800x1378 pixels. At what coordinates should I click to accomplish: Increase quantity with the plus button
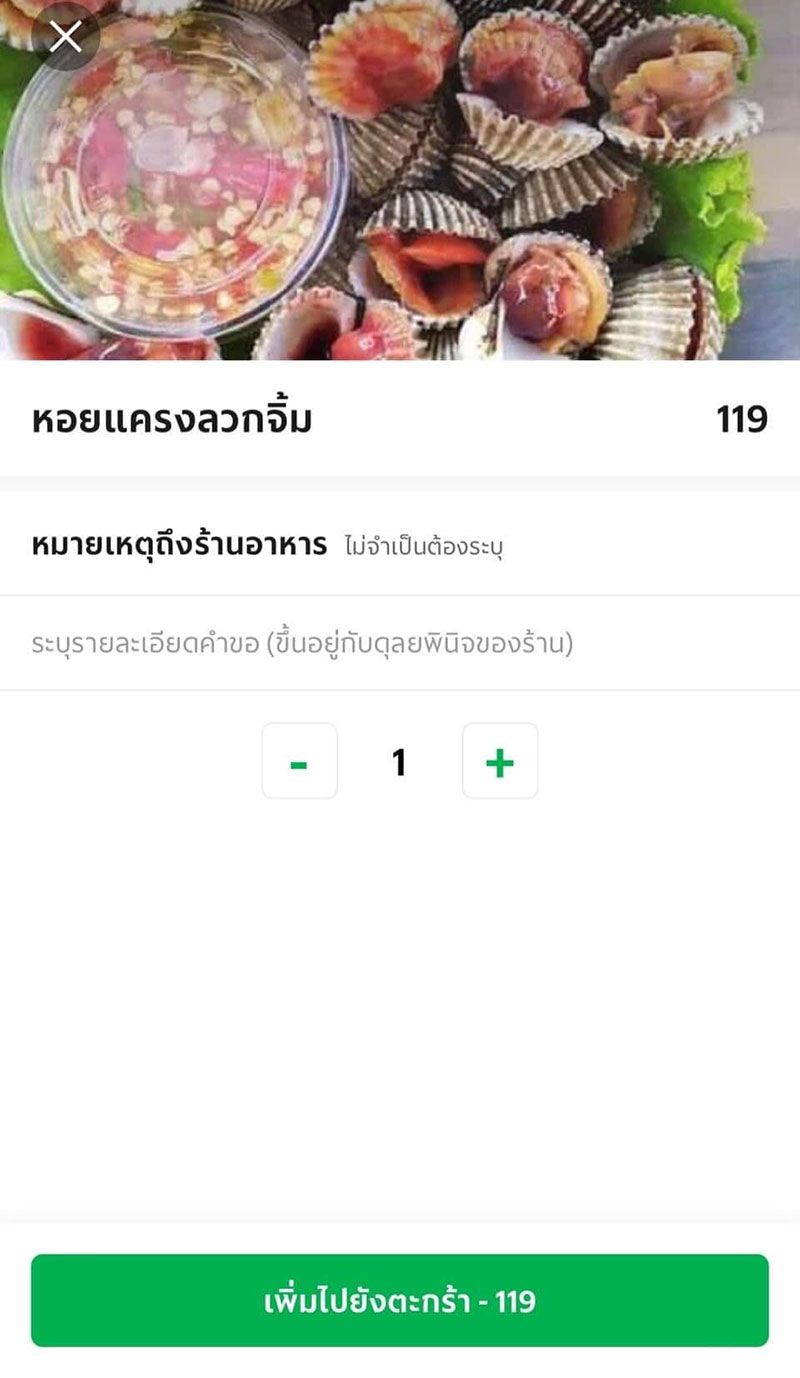click(500, 761)
